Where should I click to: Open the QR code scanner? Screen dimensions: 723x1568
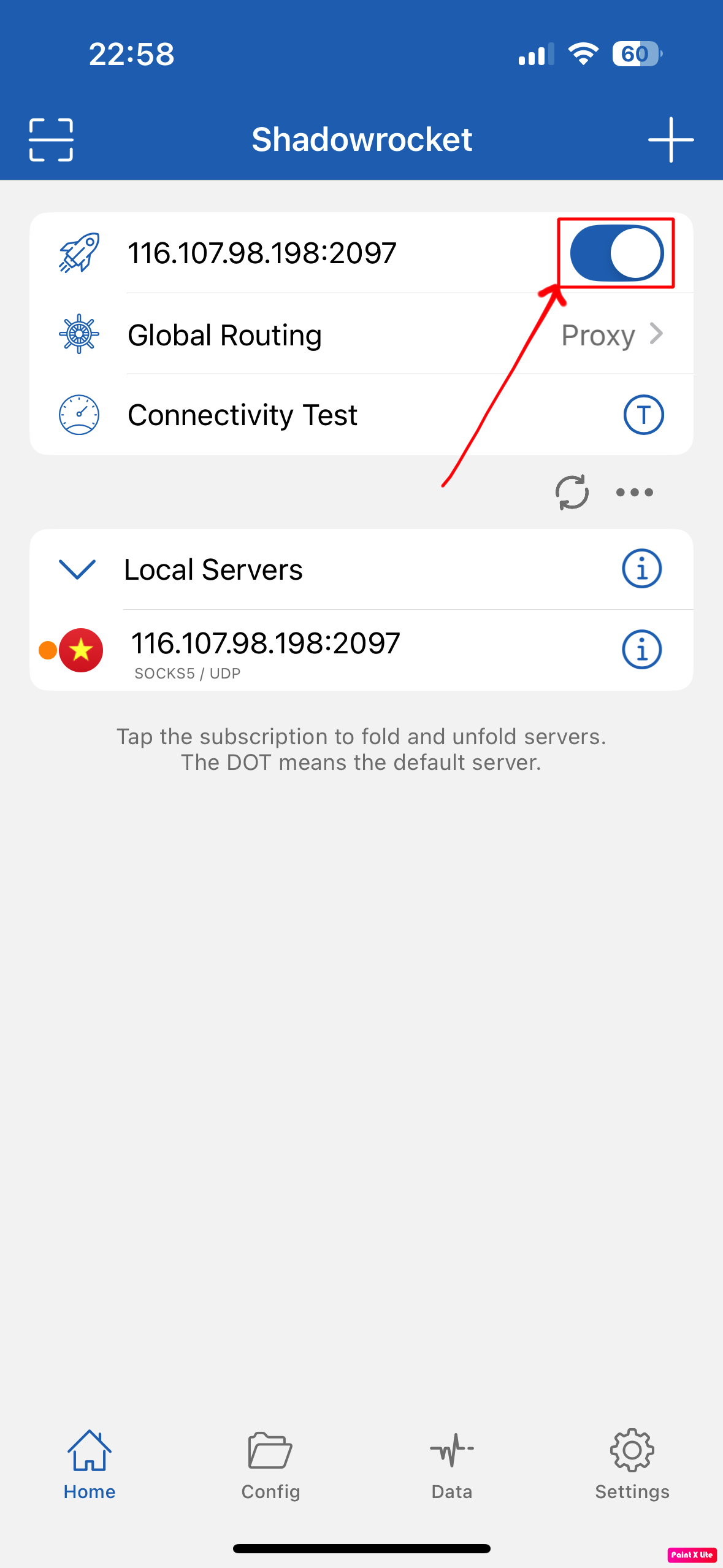(x=51, y=140)
